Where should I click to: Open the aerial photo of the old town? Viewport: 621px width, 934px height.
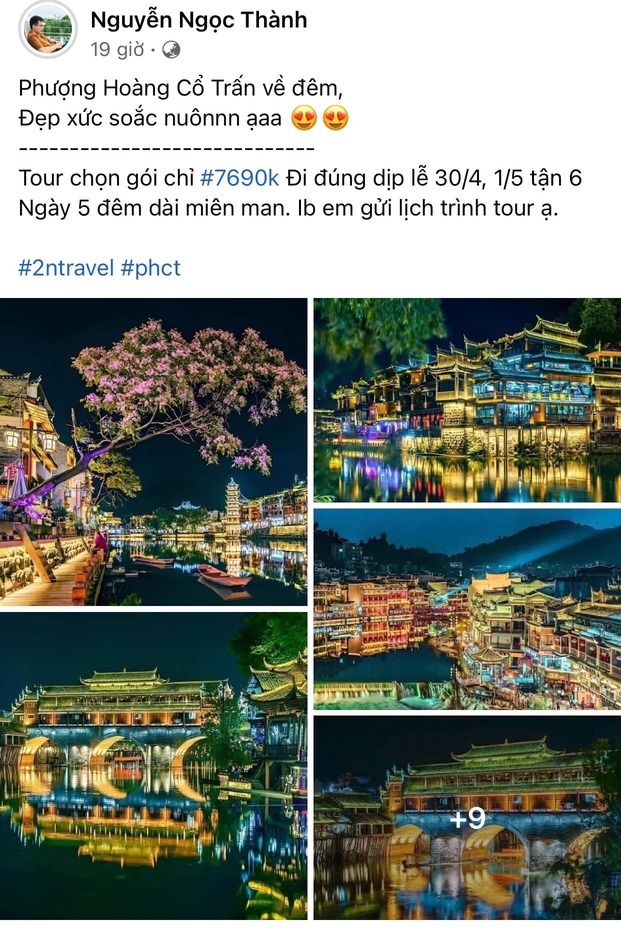[467, 608]
